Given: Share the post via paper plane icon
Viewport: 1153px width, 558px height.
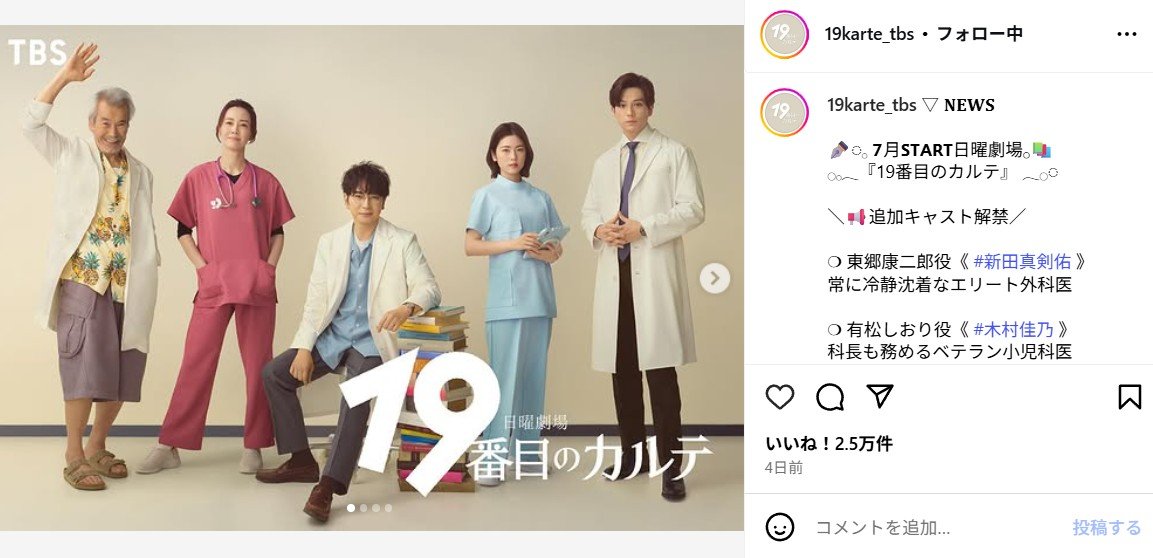Looking at the screenshot, I should point(878,396).
